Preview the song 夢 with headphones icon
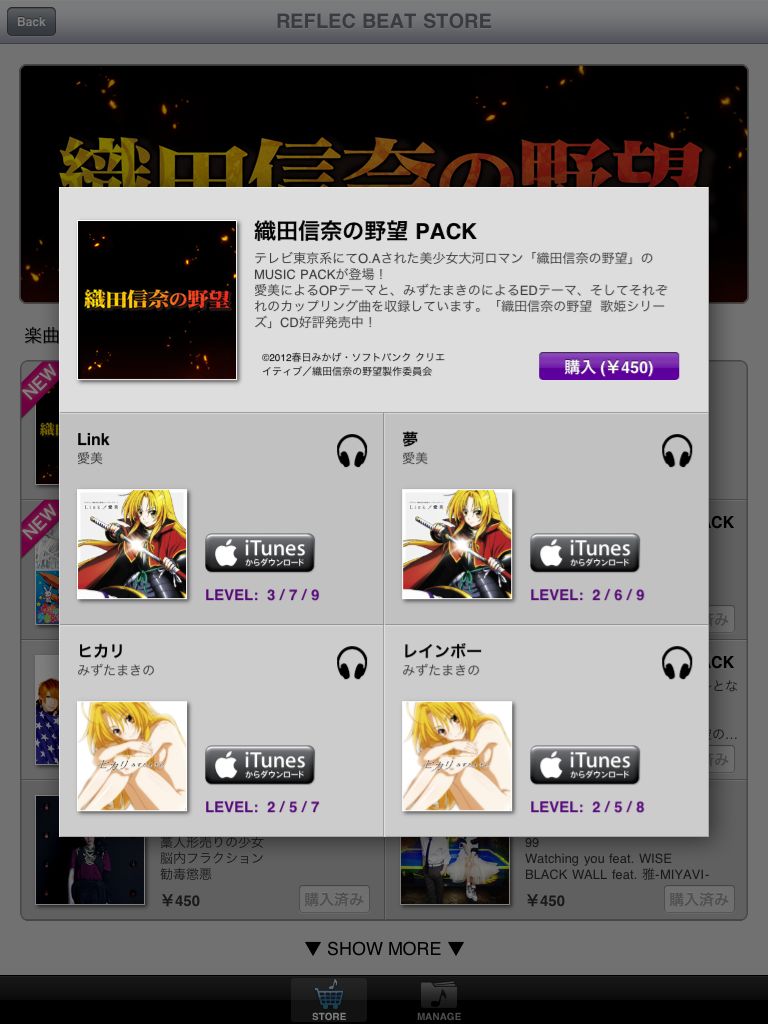 [x=677, y=451]
